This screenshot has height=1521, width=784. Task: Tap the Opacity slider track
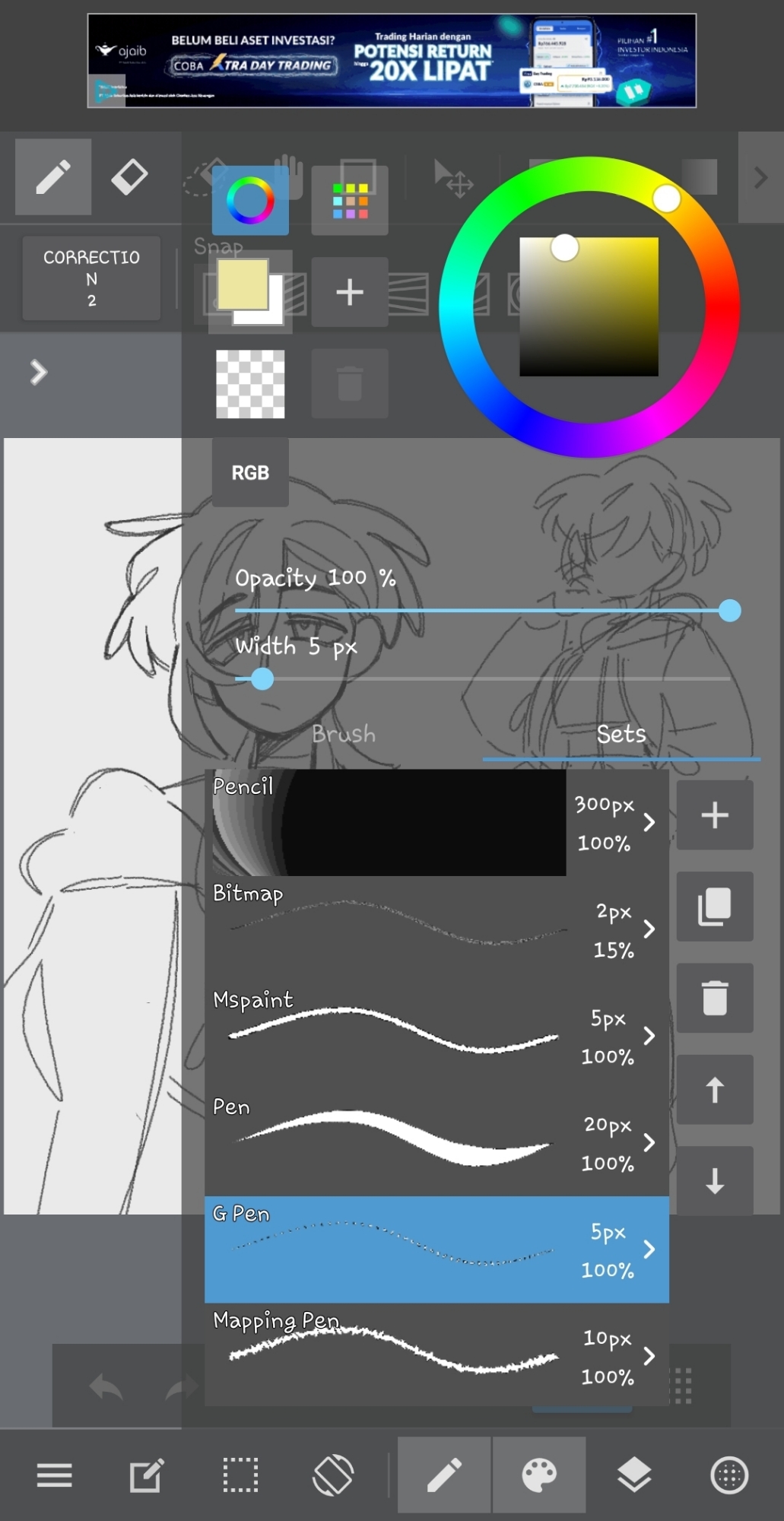pyautogui.click(x=479, y=611)
